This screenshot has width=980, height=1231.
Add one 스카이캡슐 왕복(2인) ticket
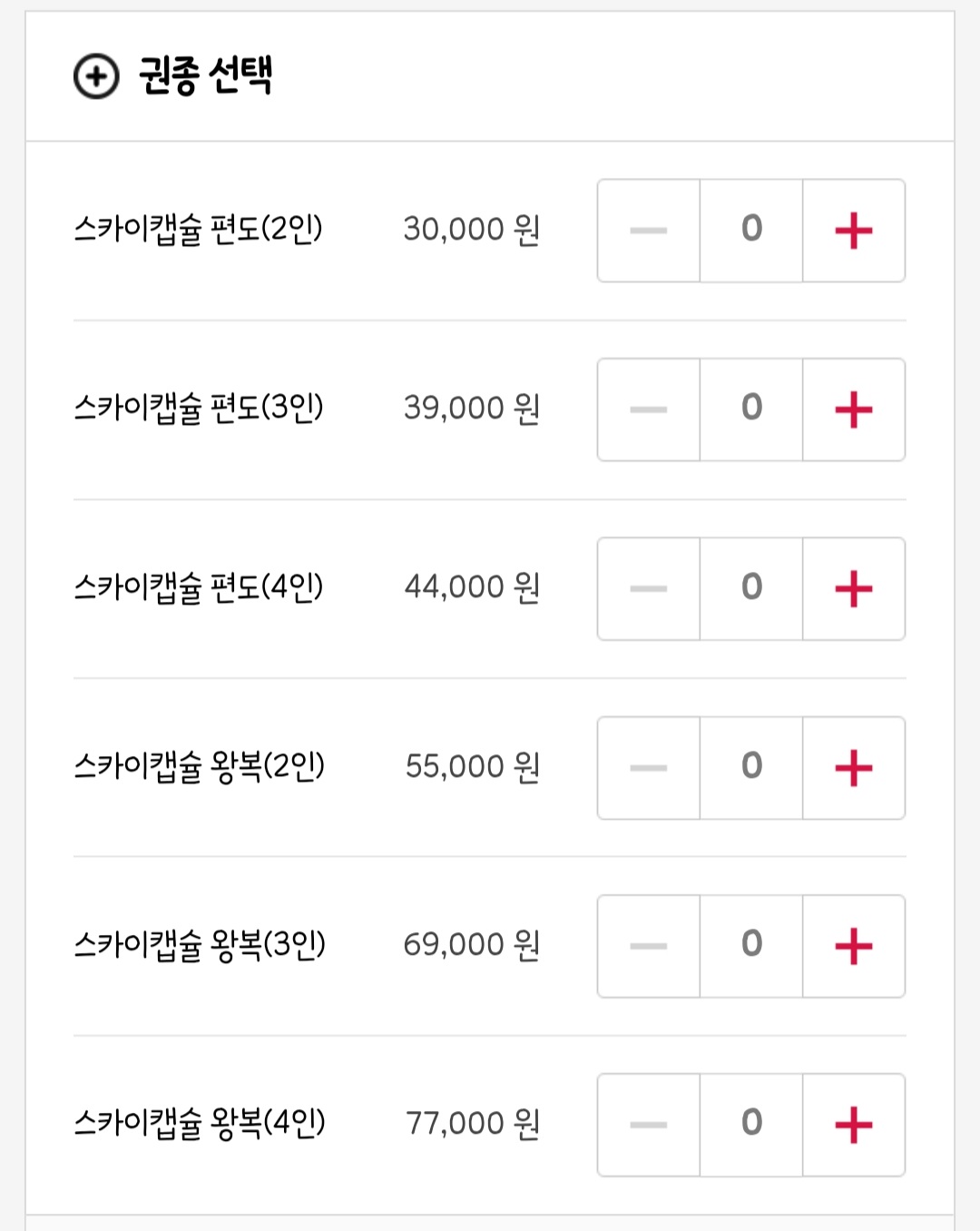(853, 768)
